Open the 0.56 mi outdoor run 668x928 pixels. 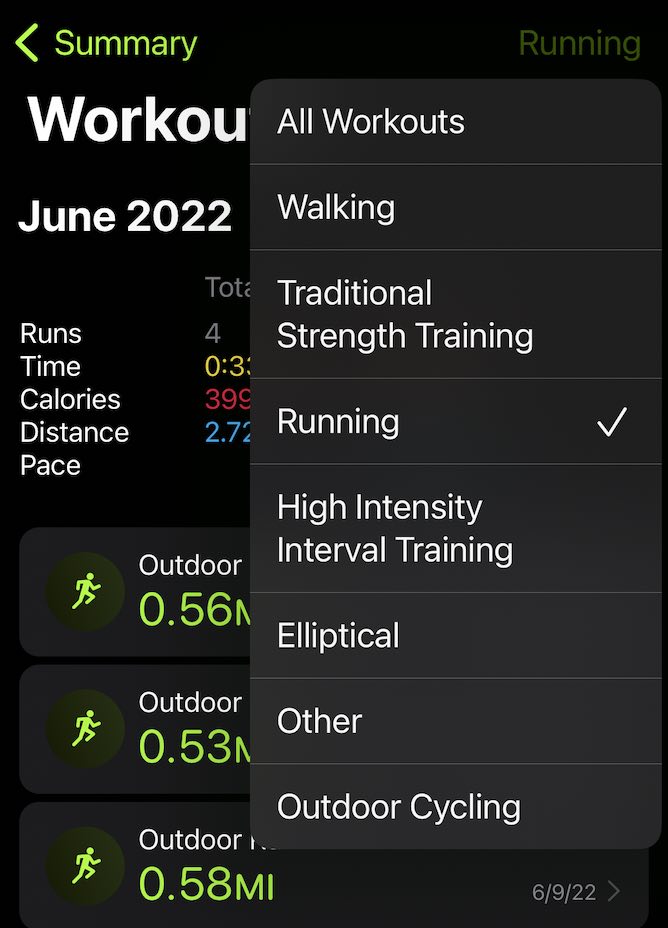135,592
